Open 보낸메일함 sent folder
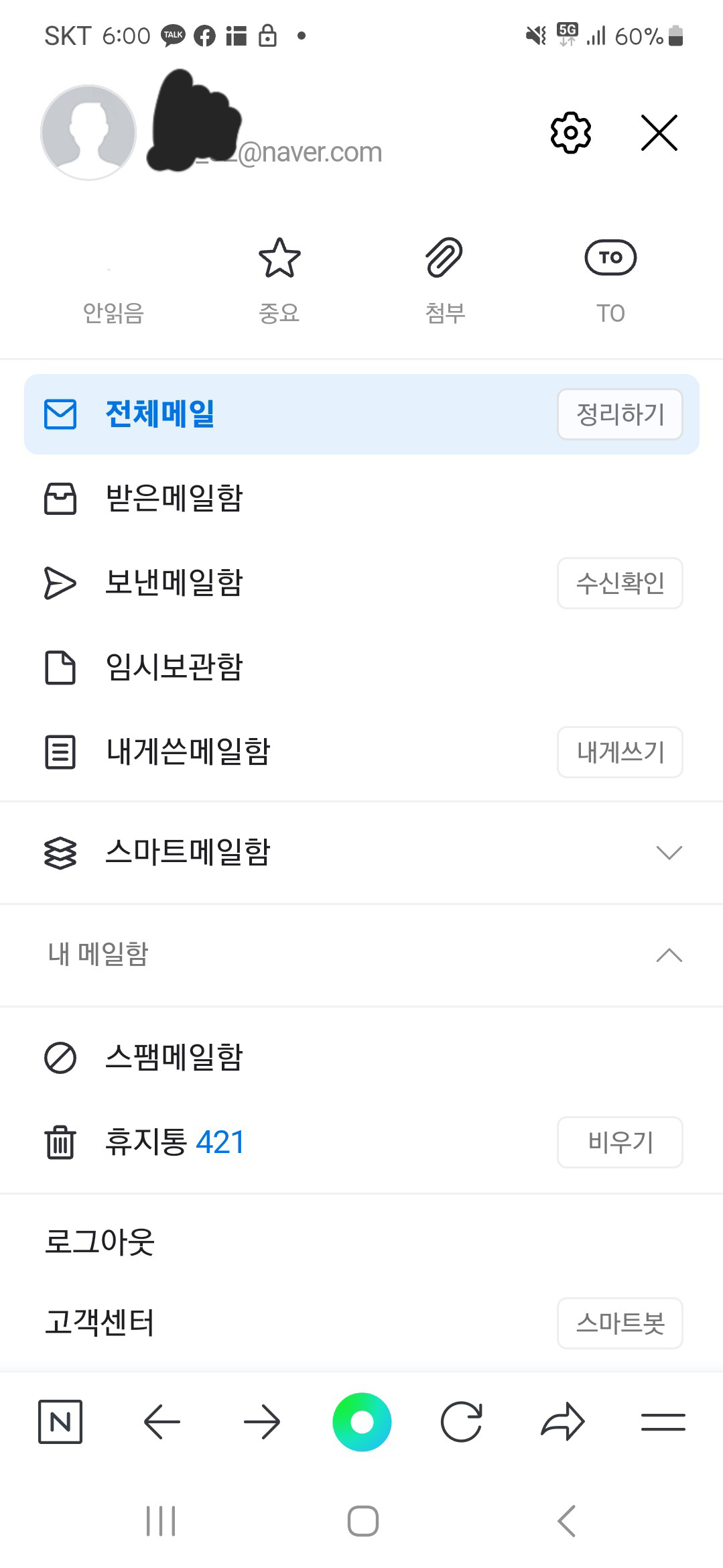 click(174, 583)
